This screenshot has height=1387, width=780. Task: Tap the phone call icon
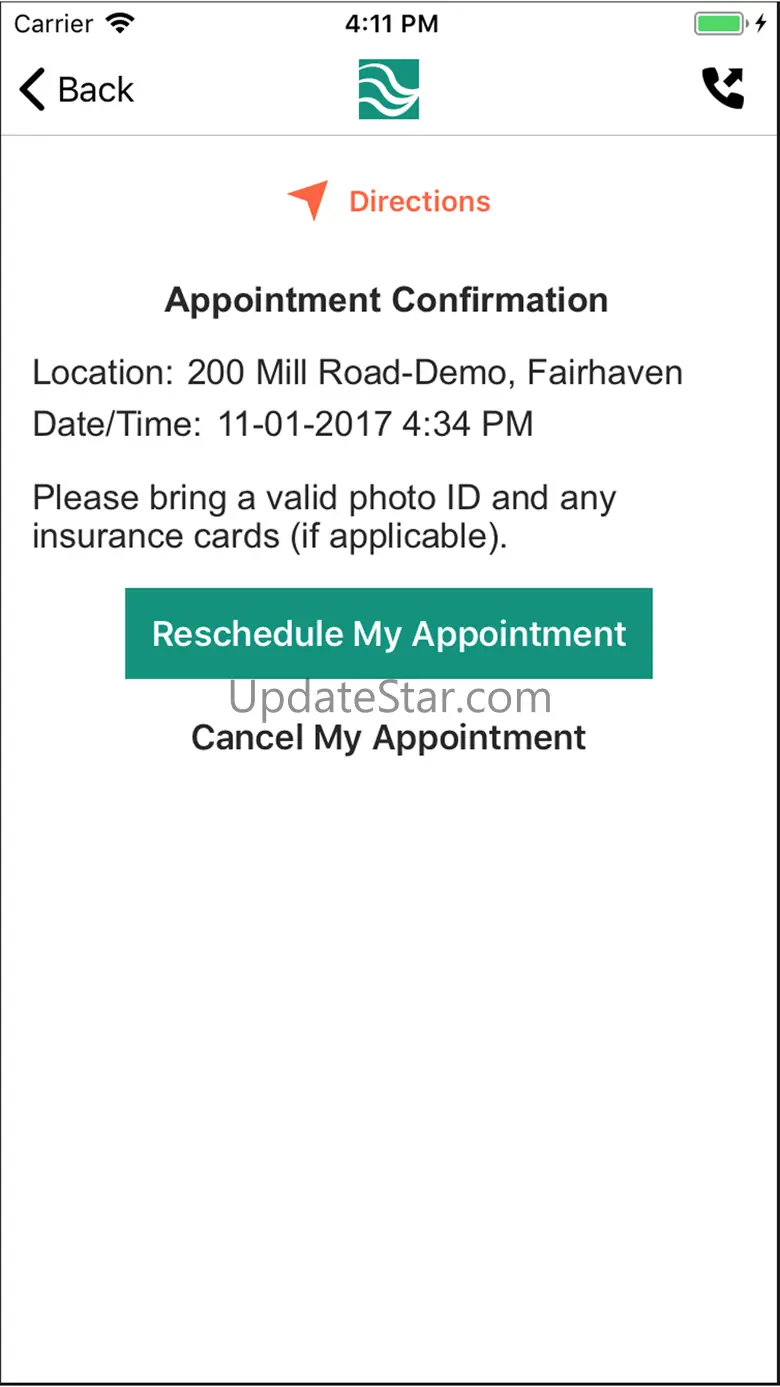[723, 88]
